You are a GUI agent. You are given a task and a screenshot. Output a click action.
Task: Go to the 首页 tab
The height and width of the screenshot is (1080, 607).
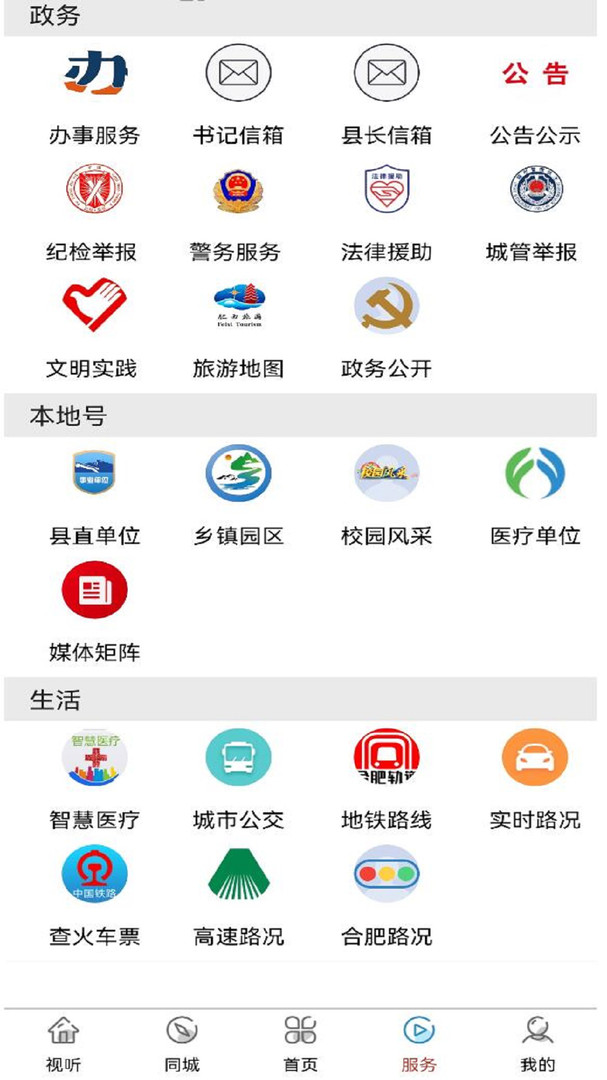(300, 1044)
